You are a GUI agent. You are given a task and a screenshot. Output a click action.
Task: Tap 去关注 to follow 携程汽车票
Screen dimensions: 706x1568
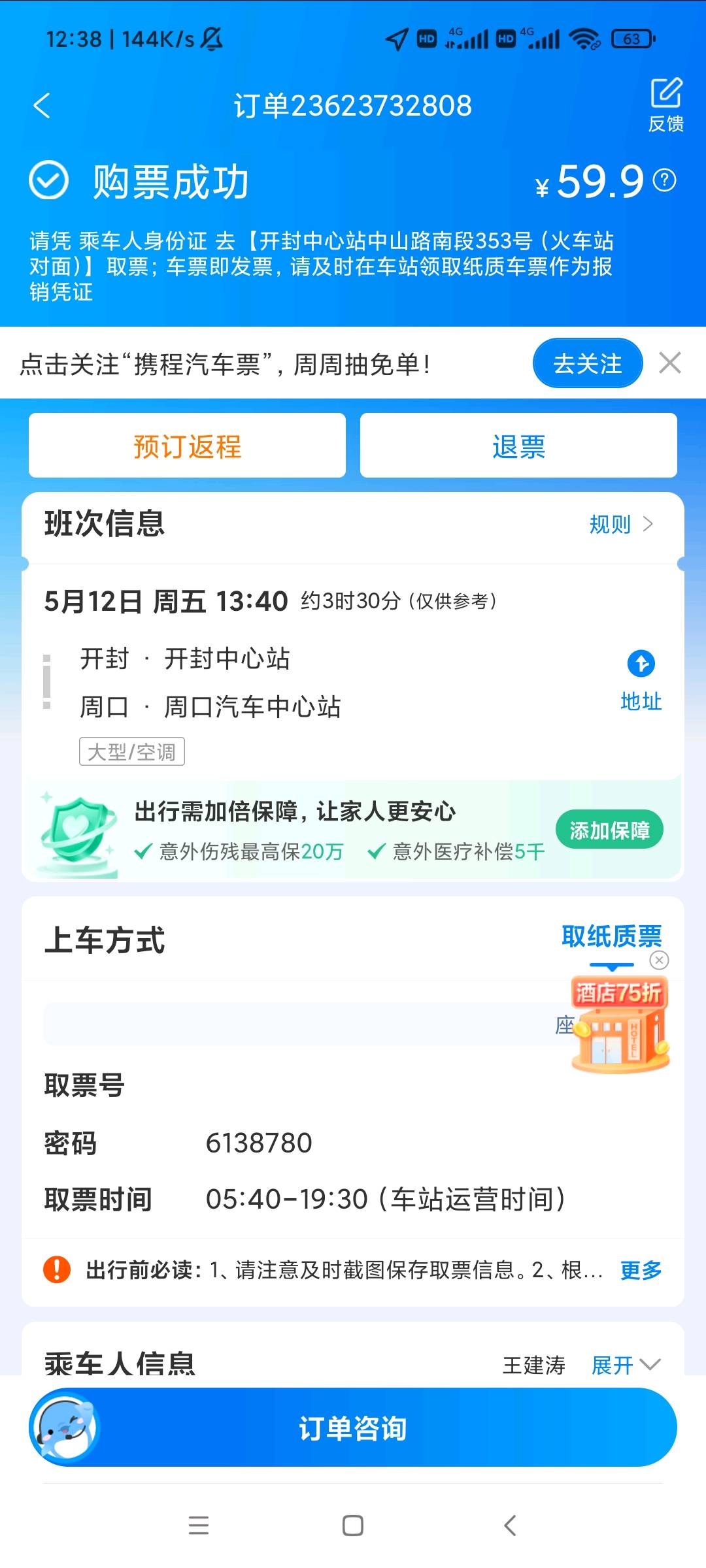point(587,363)
